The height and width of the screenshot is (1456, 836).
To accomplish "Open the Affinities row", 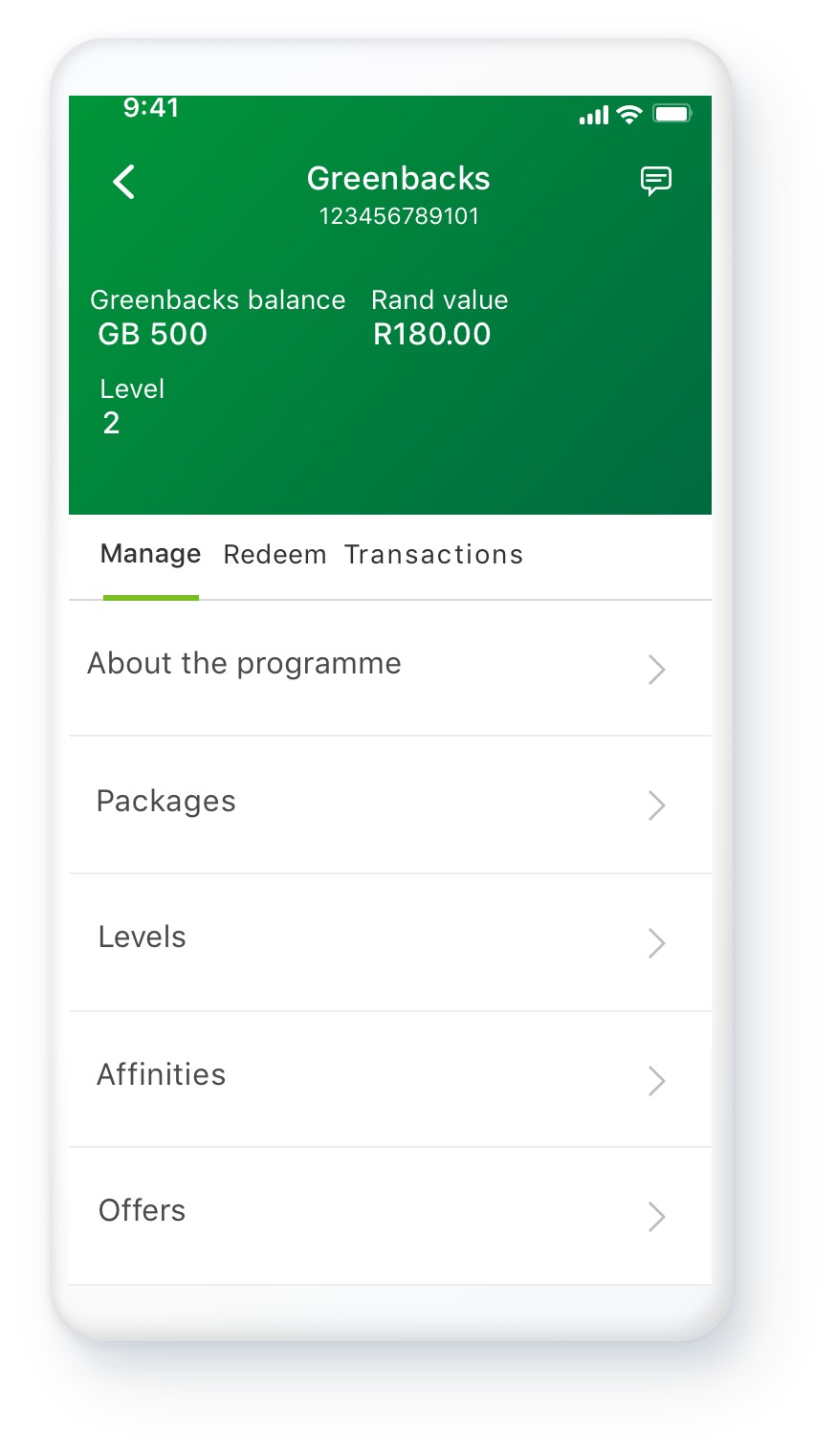I will pyautogui.click(x=161, y=1074).
